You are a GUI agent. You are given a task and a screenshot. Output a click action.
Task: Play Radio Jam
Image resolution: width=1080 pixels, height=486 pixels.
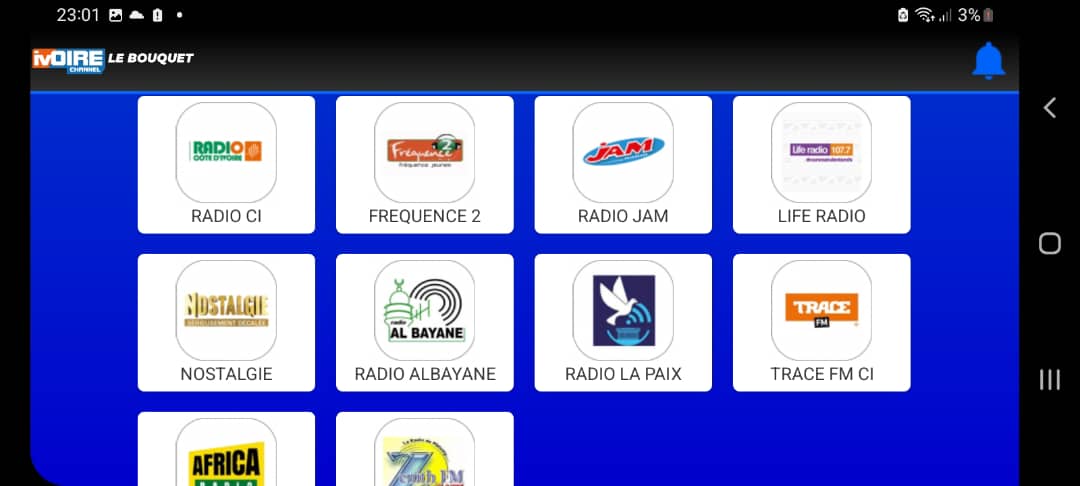623,165
